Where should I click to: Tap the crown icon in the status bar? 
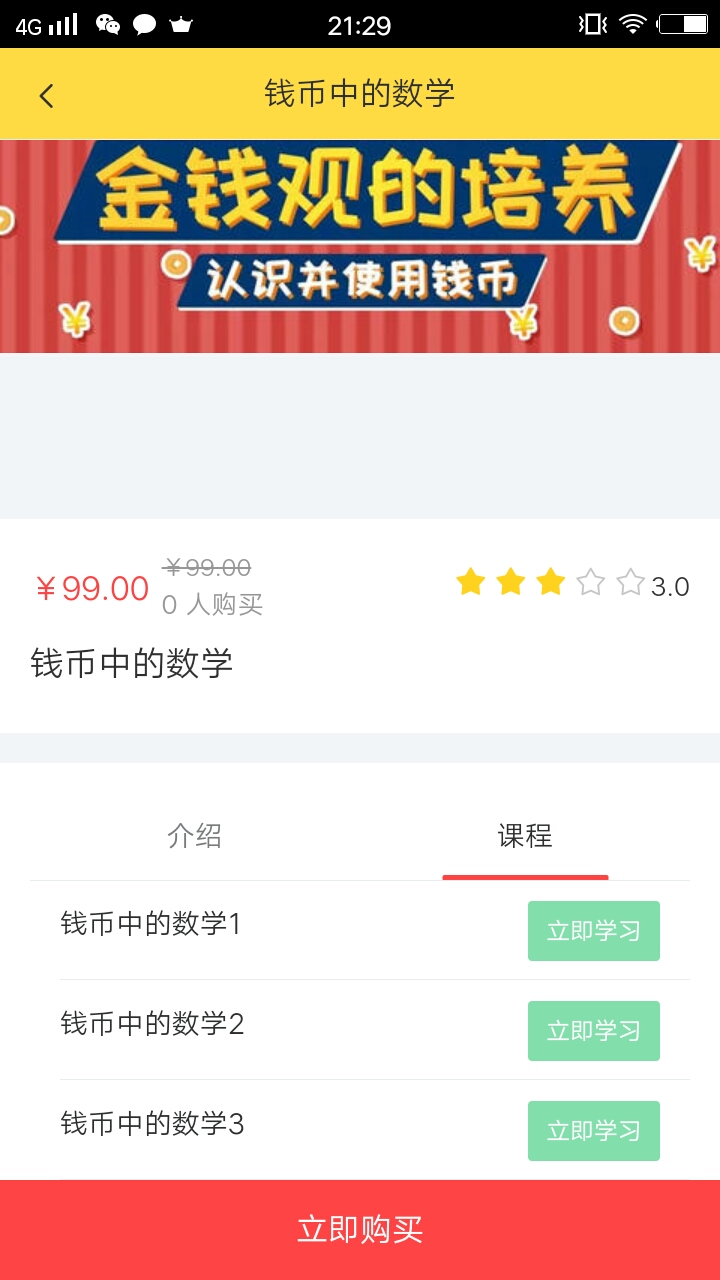[x=181, y=25]
